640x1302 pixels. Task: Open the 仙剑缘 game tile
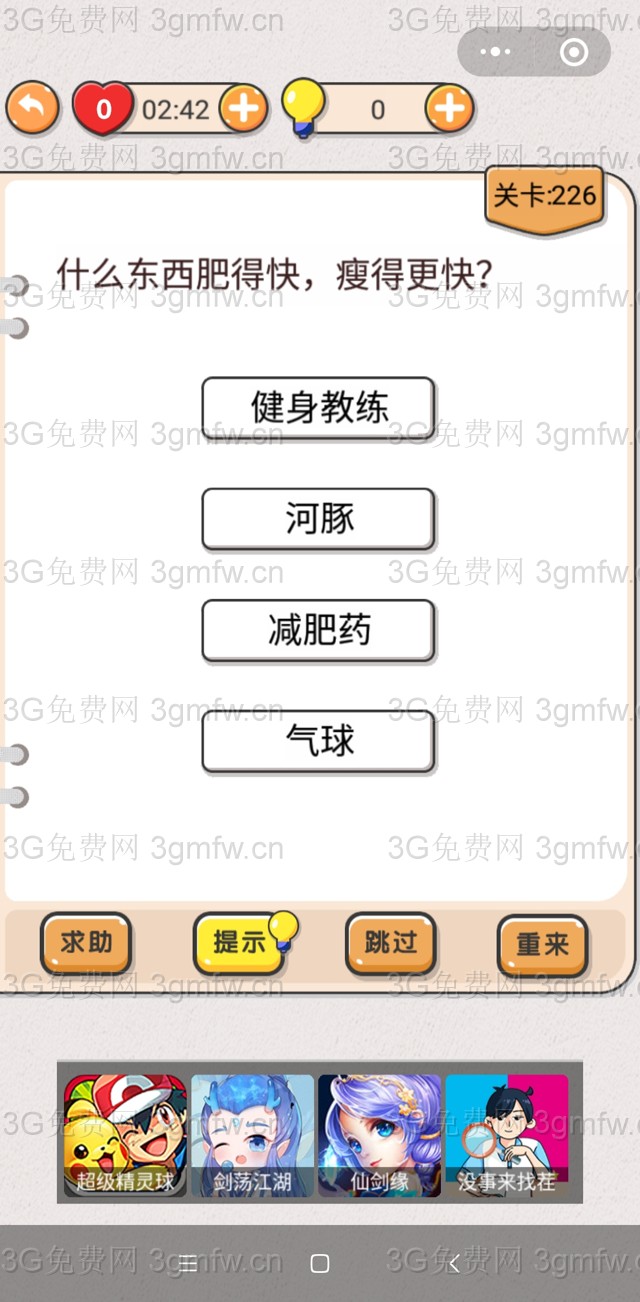pos(379,1135)
